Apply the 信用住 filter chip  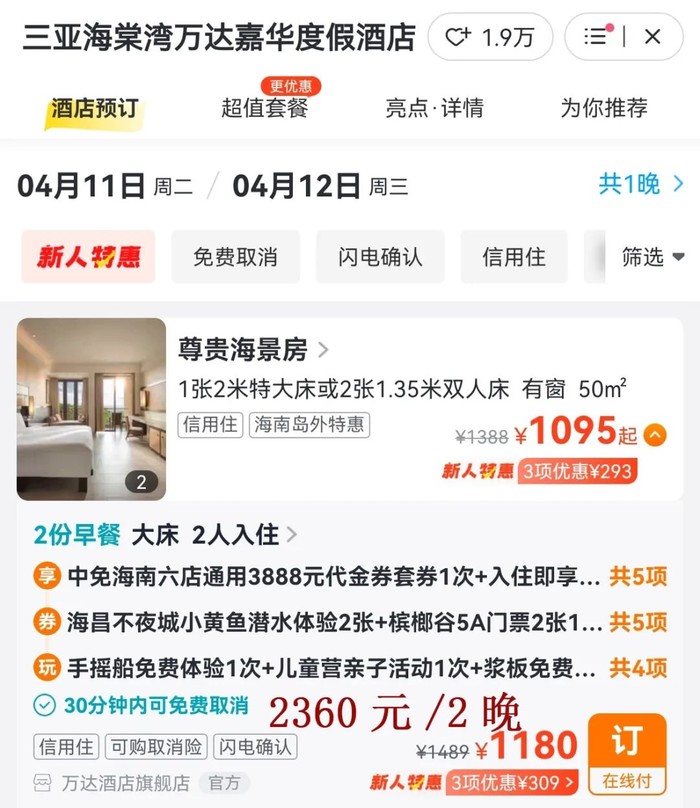click(x=513, y=257)
